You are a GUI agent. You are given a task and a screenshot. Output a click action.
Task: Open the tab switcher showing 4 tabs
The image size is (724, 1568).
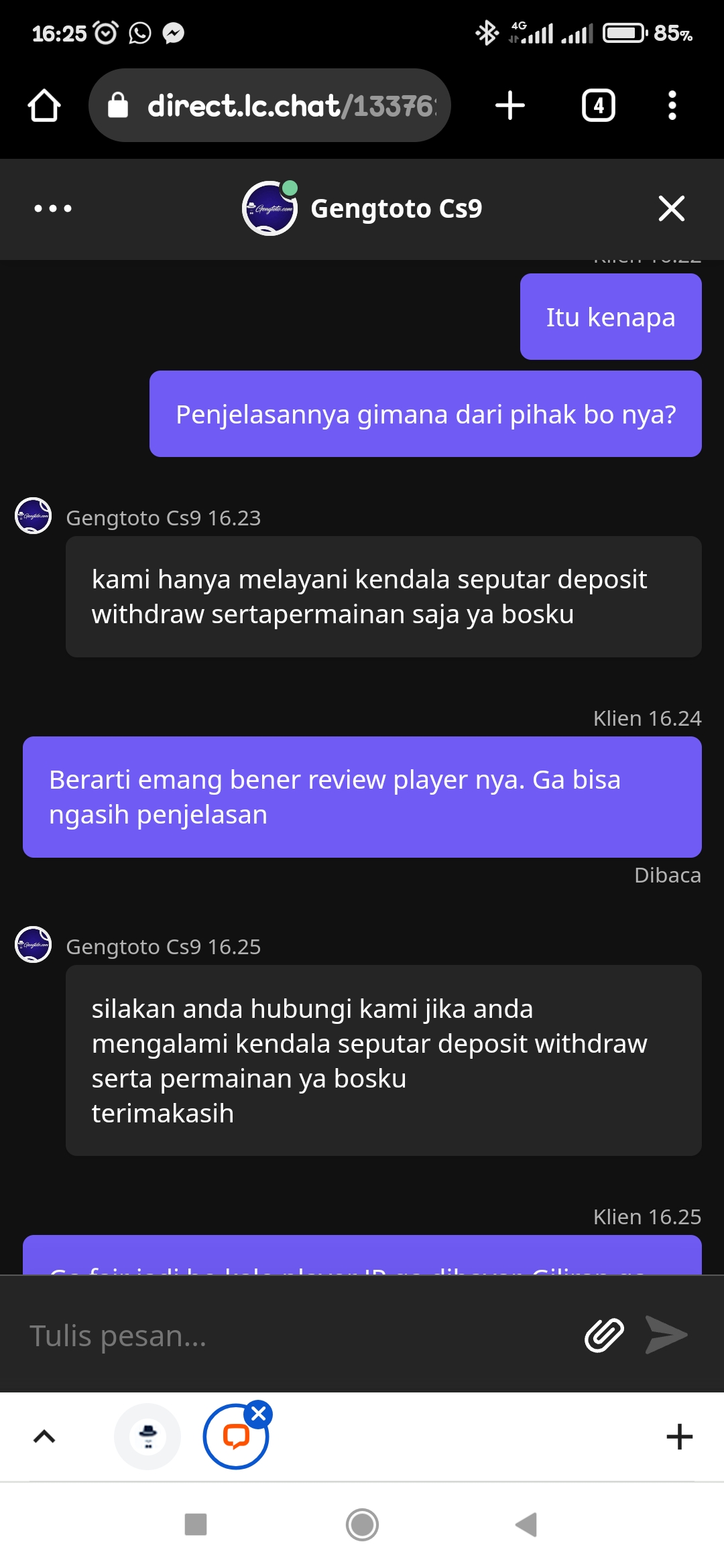point(598,105)
